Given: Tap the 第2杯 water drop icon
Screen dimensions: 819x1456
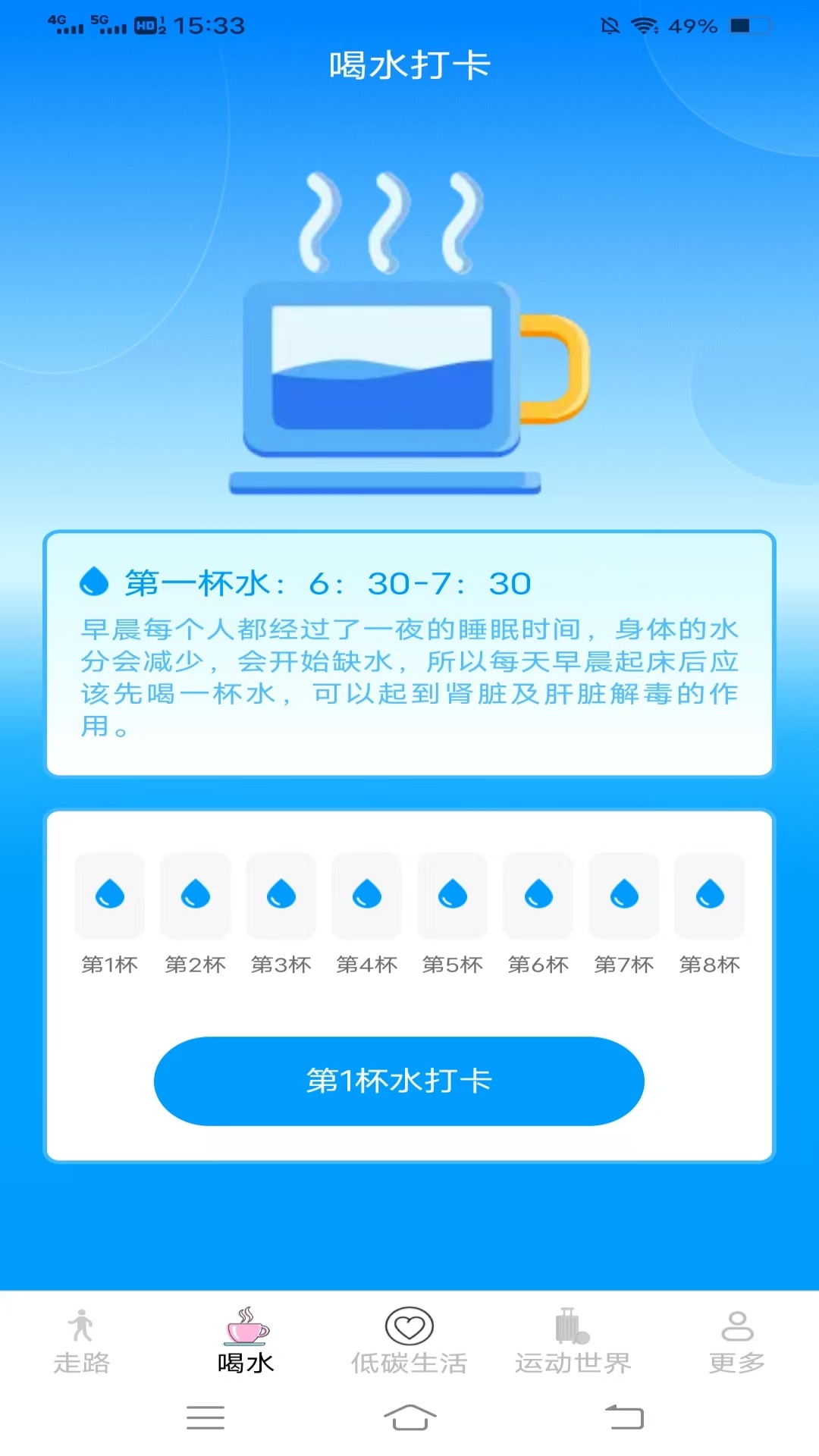Looking at the screenshot, I should click(195, 895).
